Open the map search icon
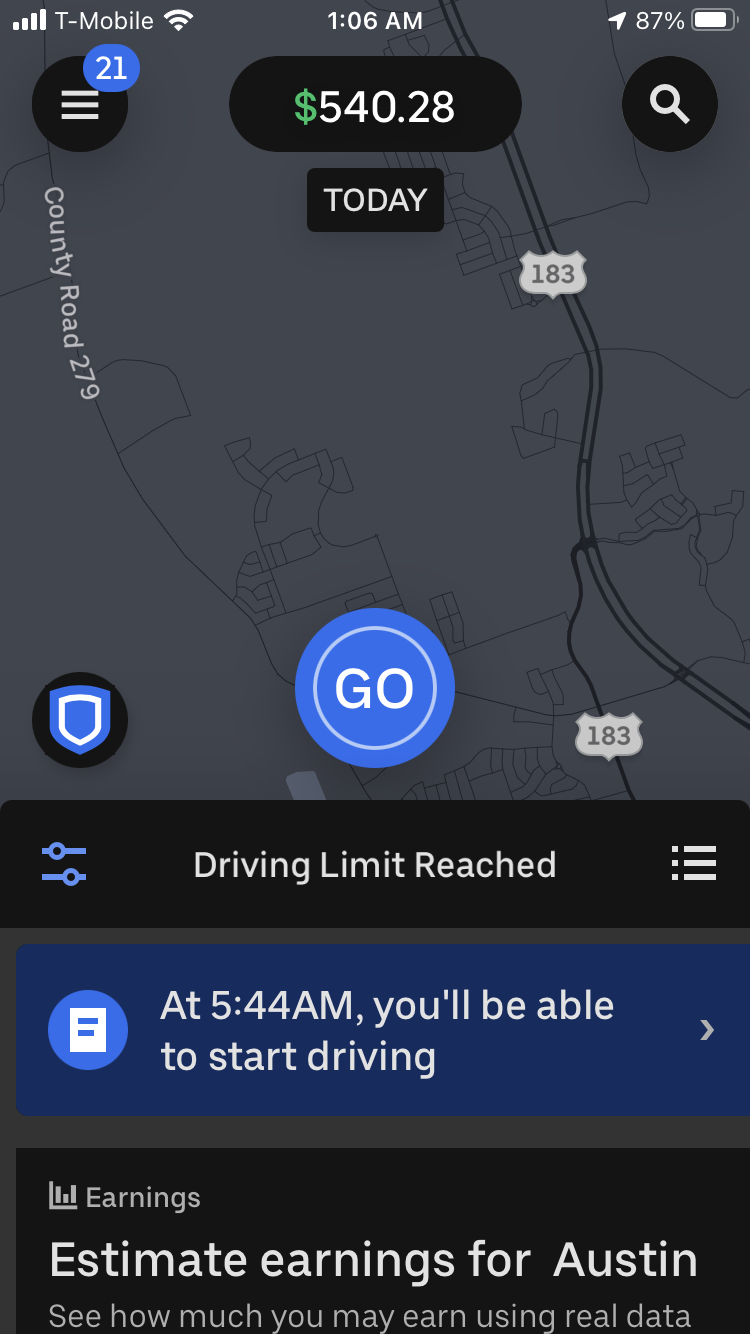The image size is (750, 1334). point(669,104)
